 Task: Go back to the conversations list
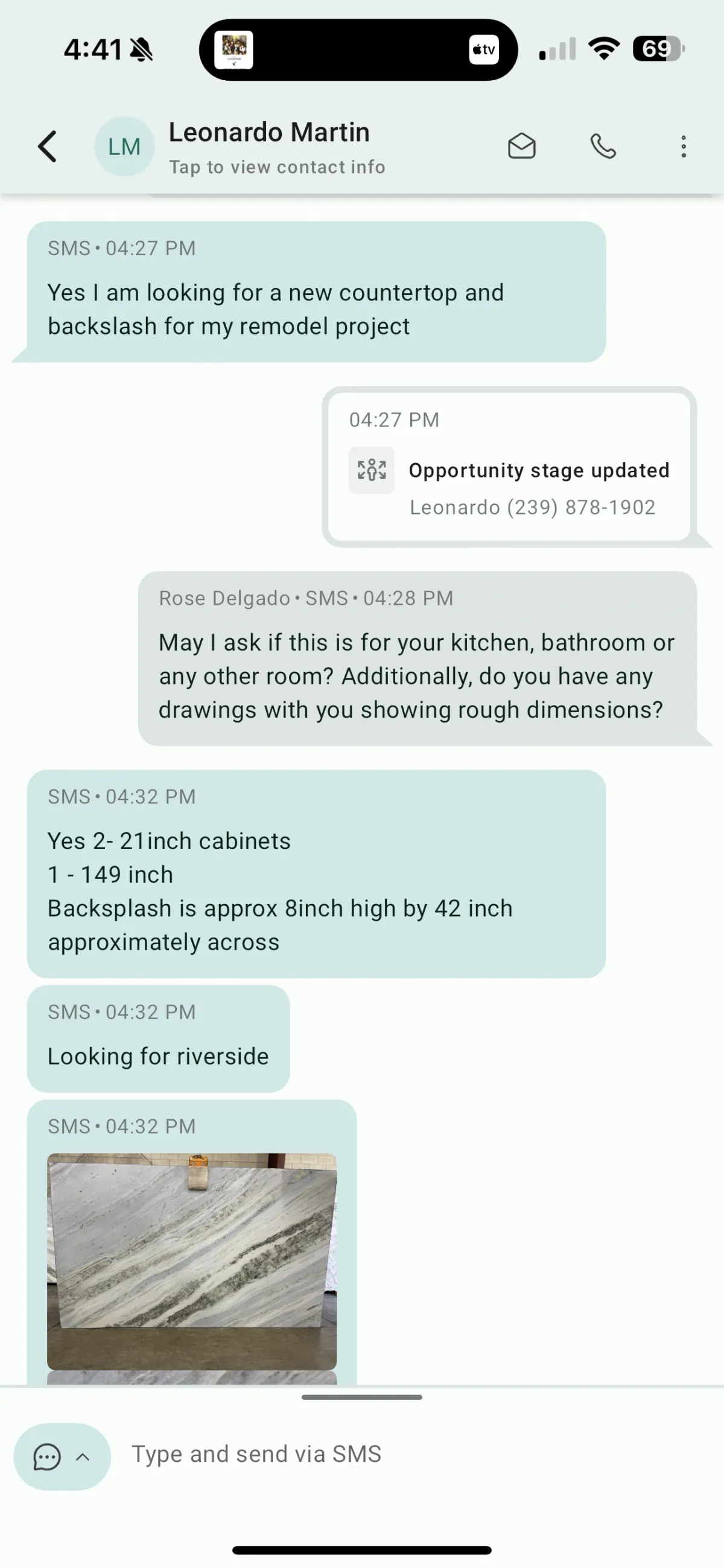48,147
